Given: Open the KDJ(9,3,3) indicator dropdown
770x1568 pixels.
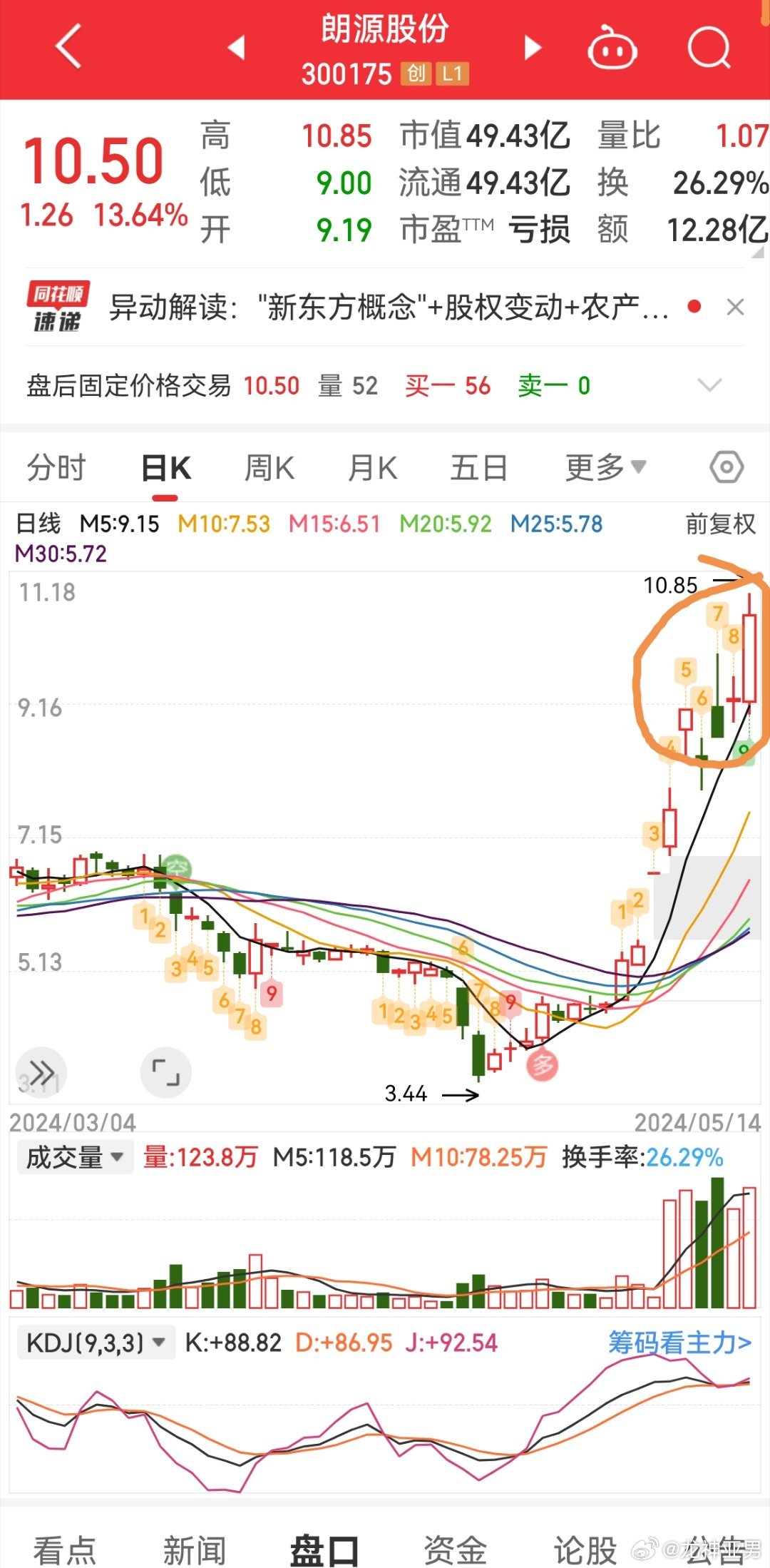Looking at the screenshot, I should 96,1343.
